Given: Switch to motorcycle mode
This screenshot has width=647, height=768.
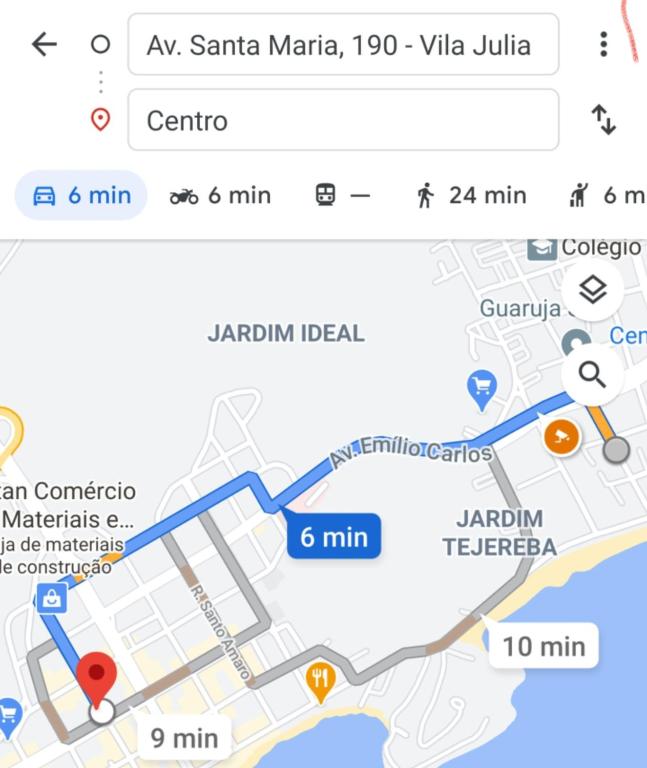Looking at the screenshot, I should click(220, 195).
